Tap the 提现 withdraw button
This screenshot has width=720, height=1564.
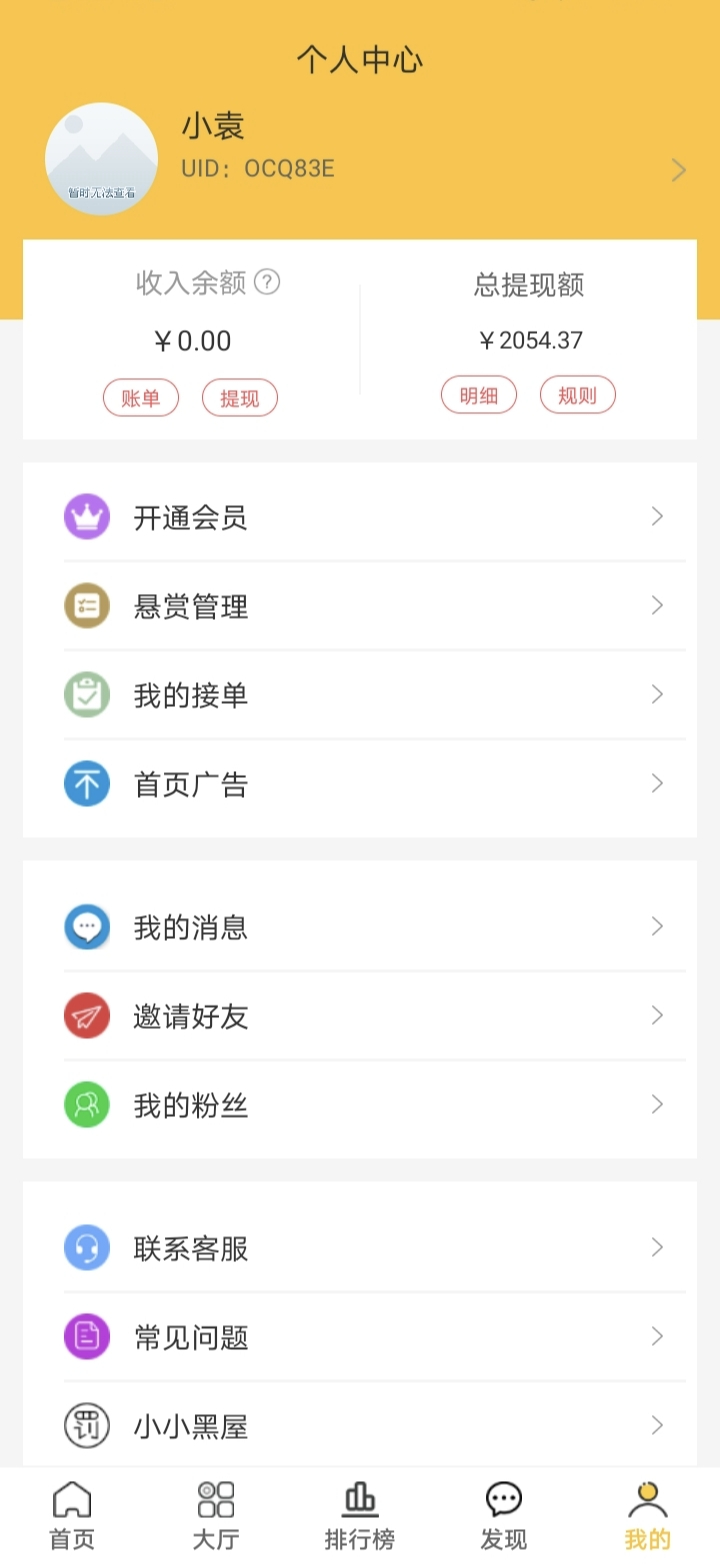[x=240, y=398]
